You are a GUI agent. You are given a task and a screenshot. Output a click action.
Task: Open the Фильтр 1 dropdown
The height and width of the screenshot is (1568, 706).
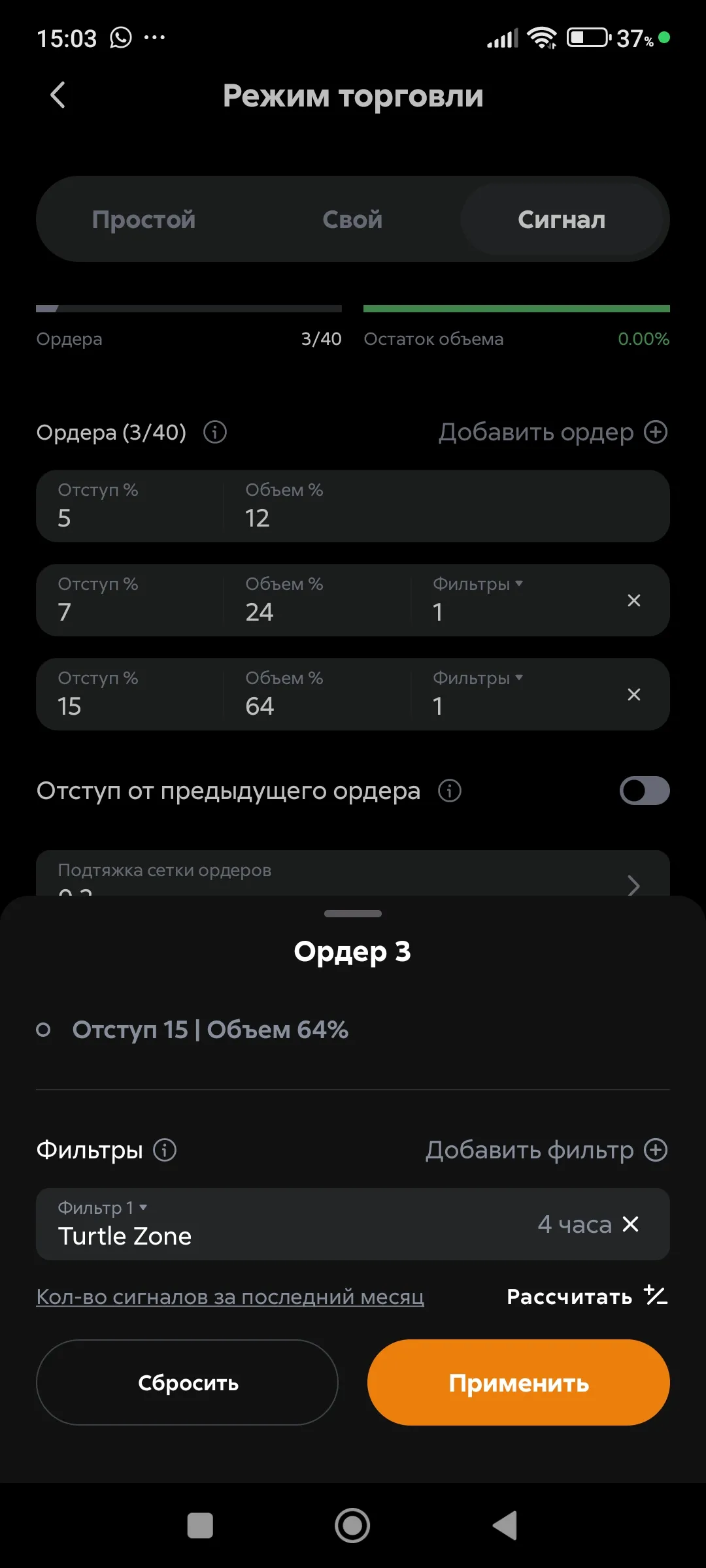pyautogui.click(x=100, y=1207)
